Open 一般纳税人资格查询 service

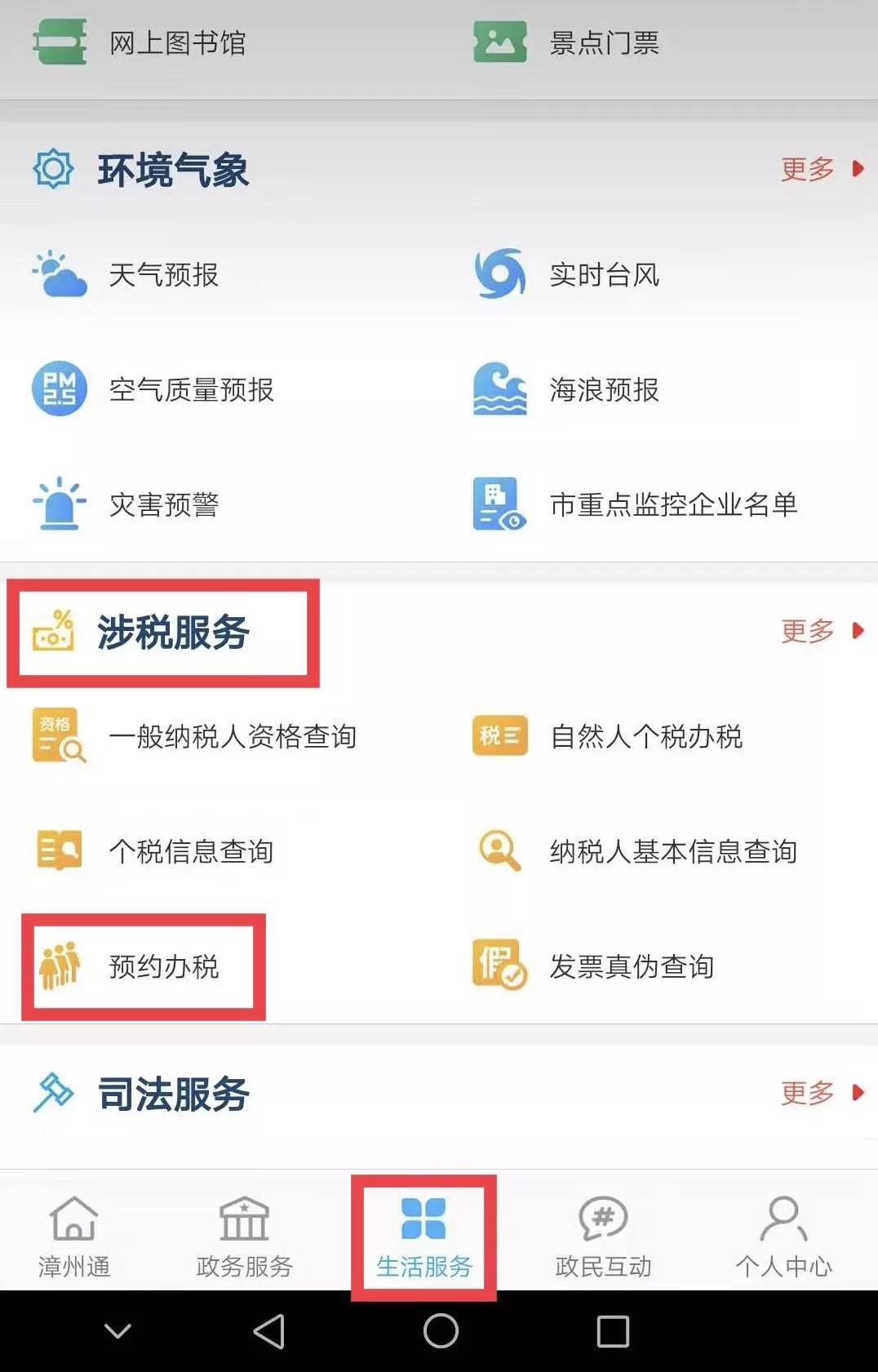click(57, 736)
